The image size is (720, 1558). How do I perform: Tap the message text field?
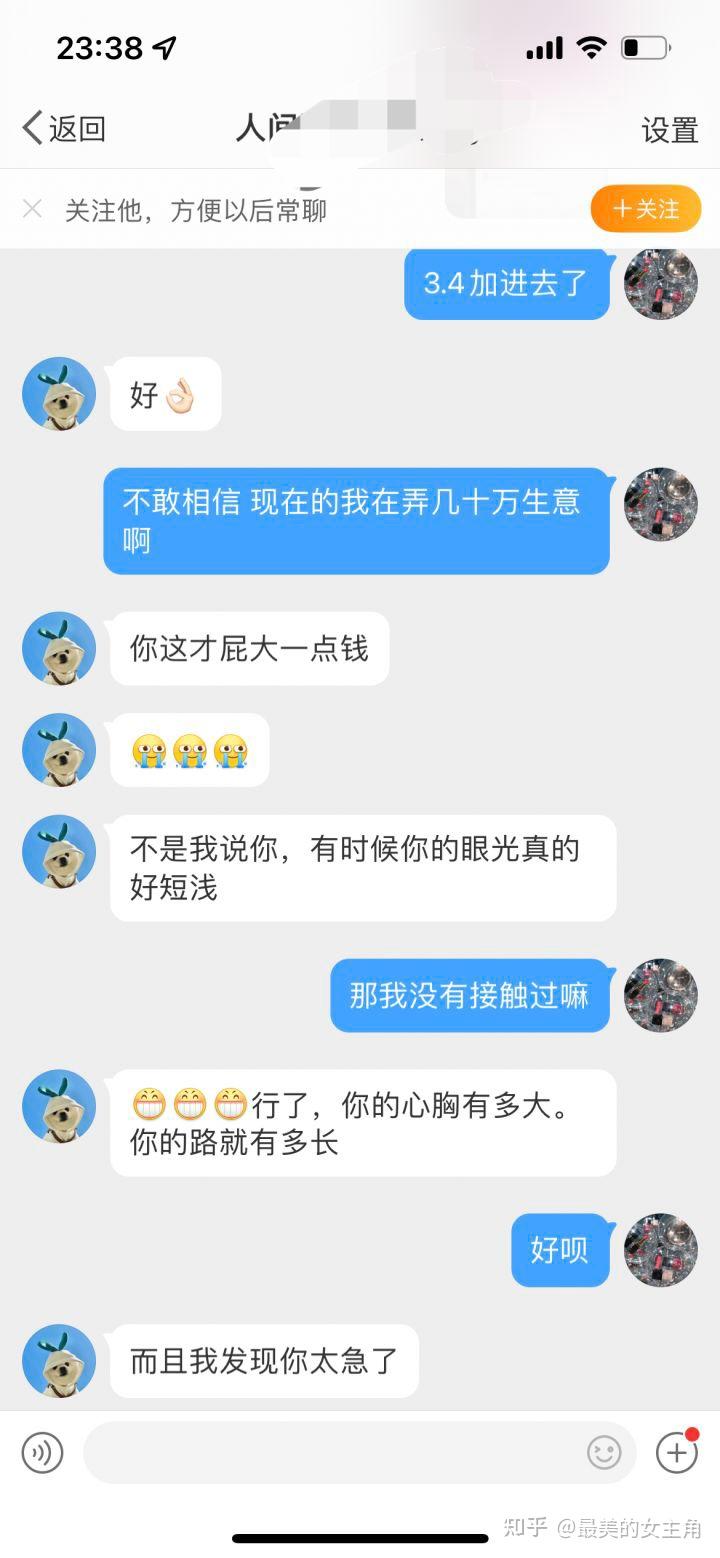click(x=330, y=1453)
